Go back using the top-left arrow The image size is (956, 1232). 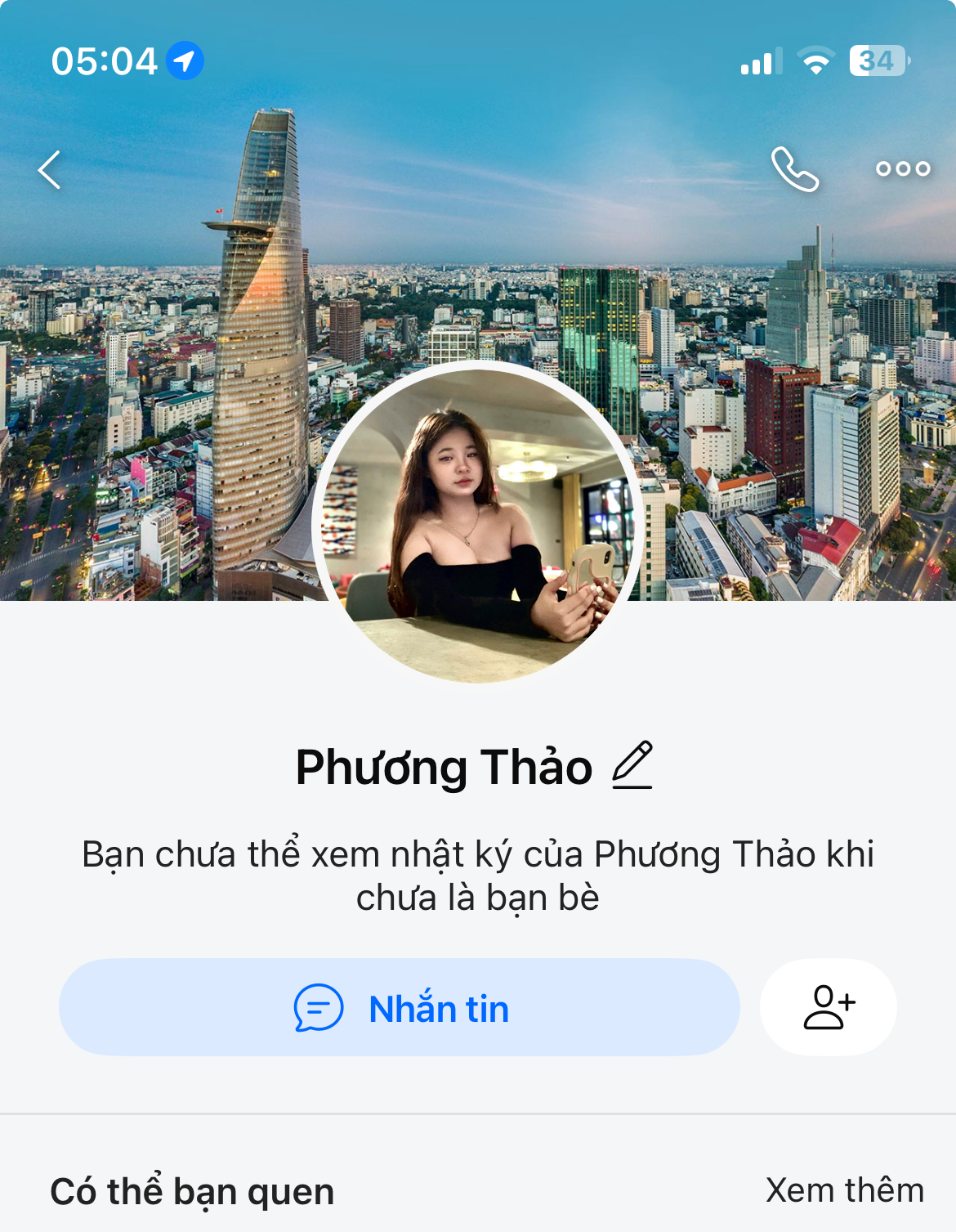coord(50,170)
